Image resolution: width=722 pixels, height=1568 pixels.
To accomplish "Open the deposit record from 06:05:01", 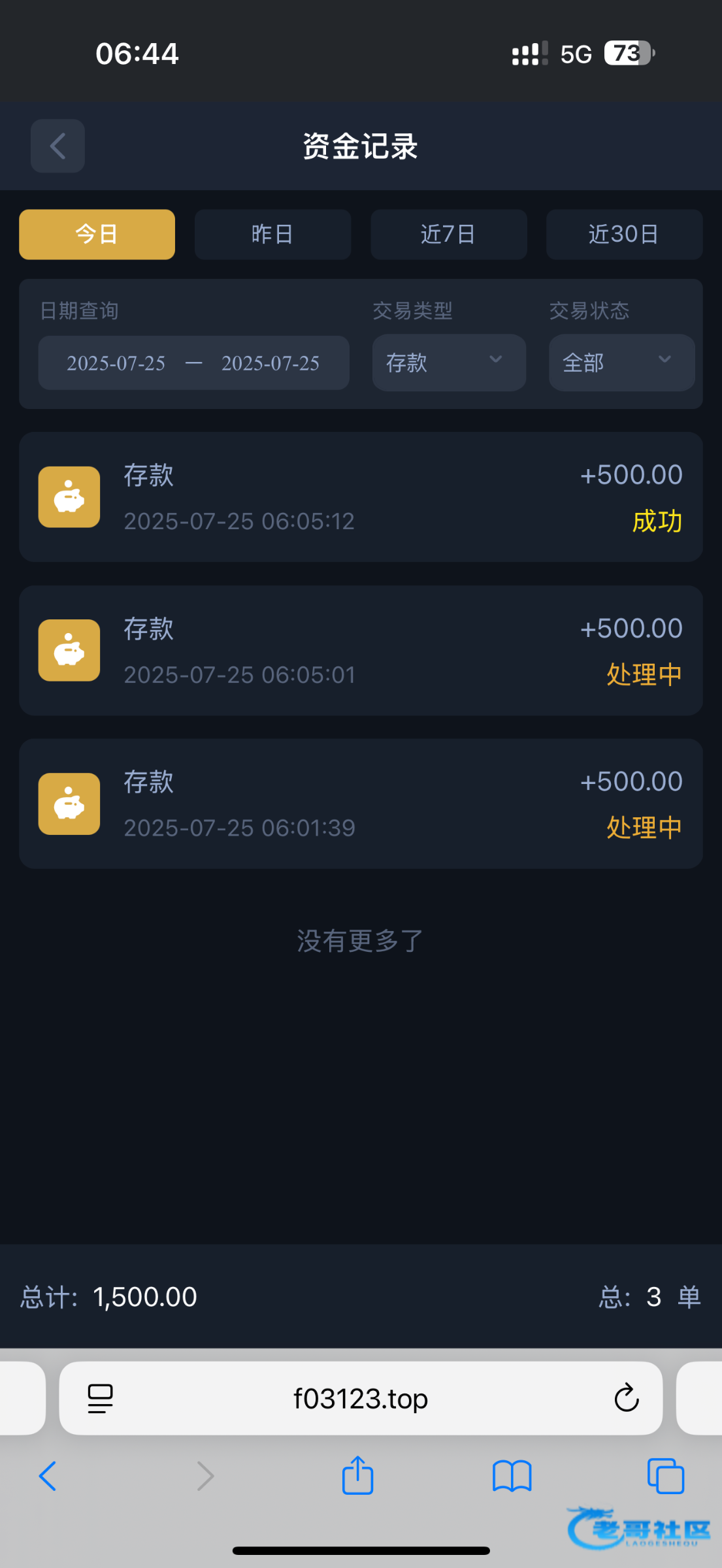I will pyautogui.click(x=361, y=651).
